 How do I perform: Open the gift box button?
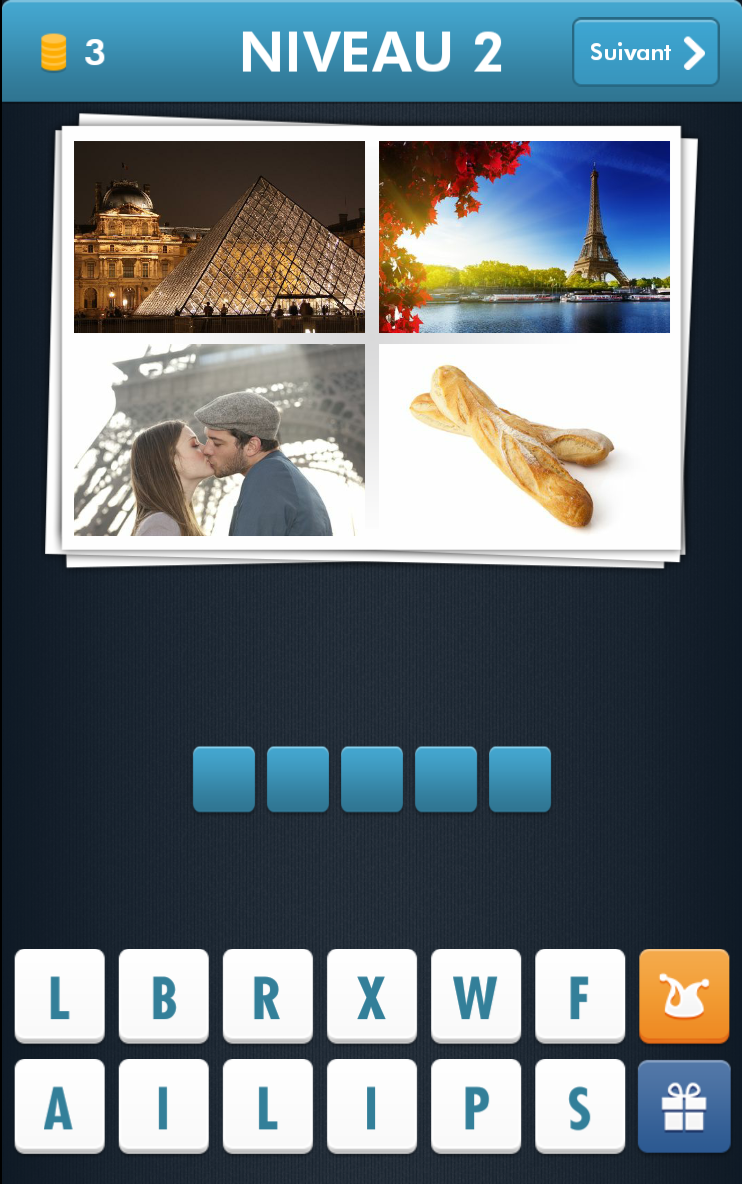(x=684, y=1106)
